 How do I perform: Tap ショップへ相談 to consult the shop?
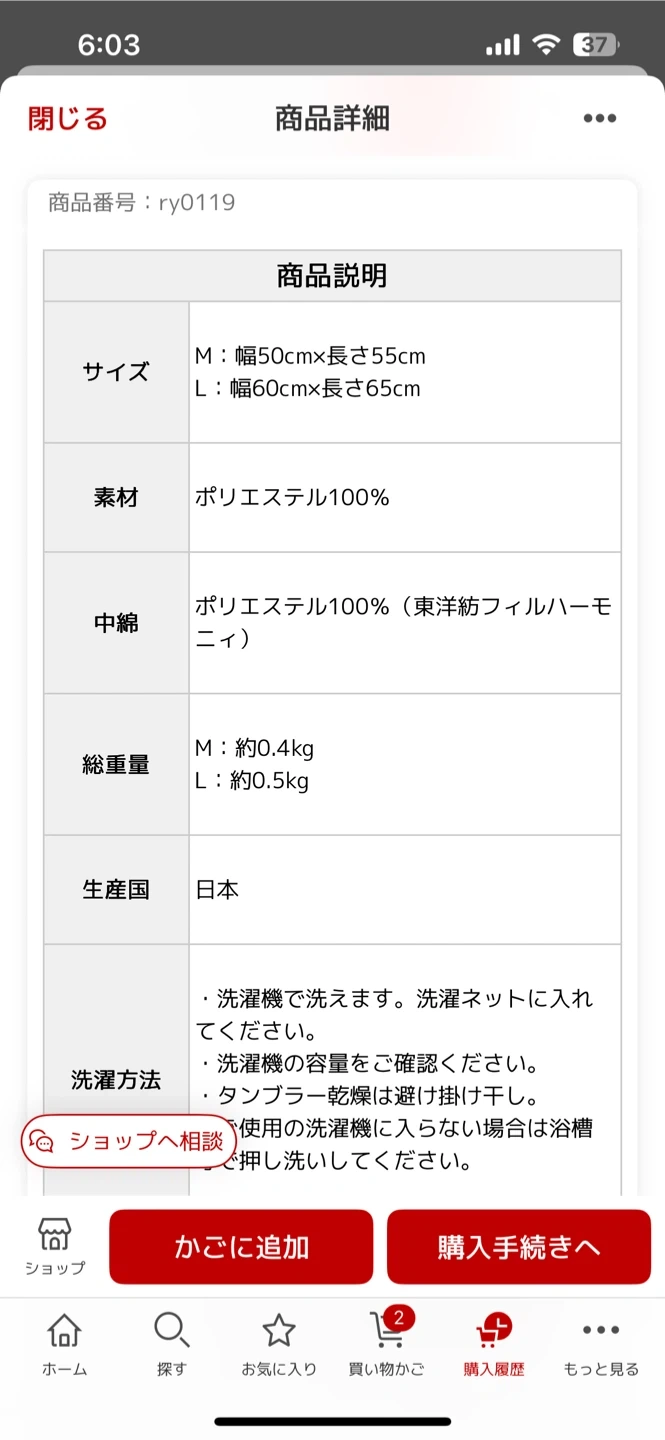129,1141
